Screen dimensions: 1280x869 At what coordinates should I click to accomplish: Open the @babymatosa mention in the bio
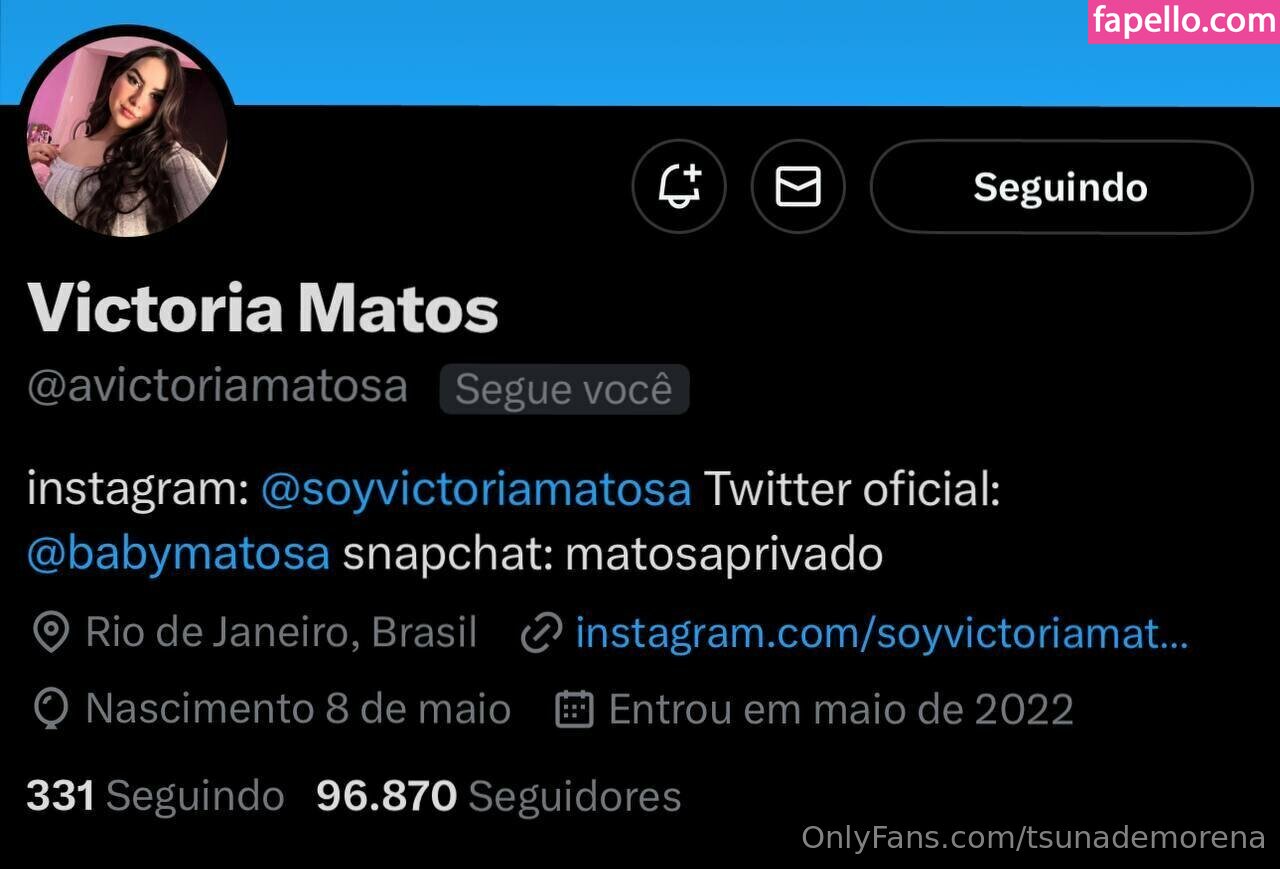tap(178, 553)
